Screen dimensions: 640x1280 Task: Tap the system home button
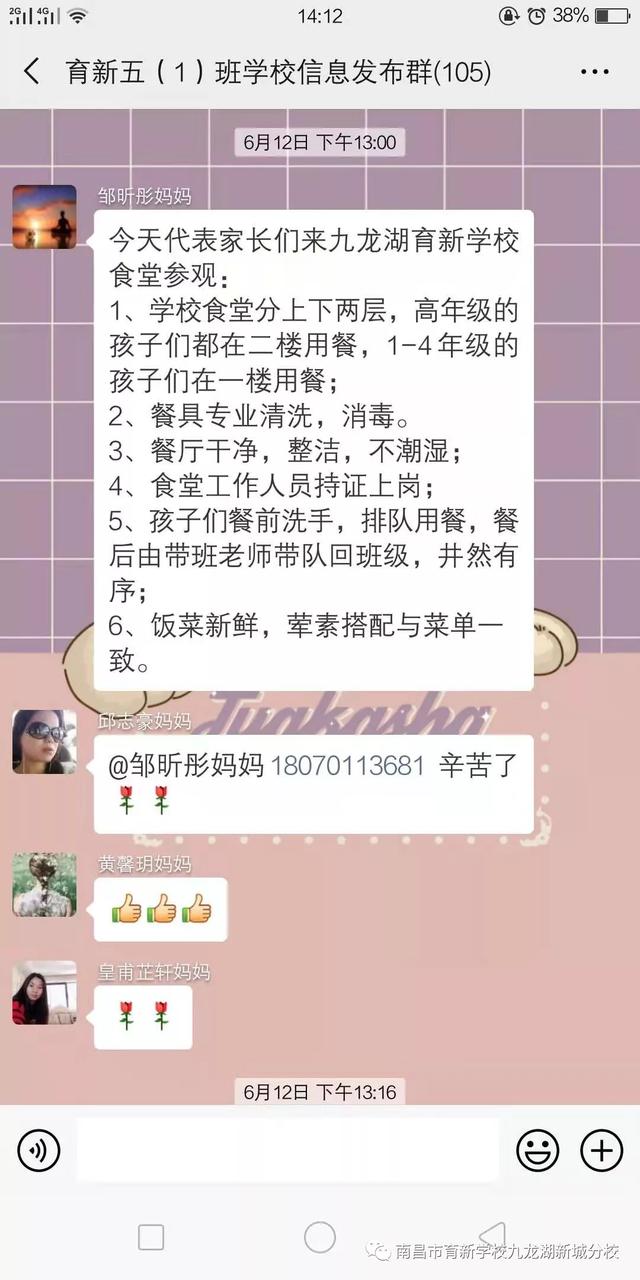pyautogui.click(x=320, y=1237)
